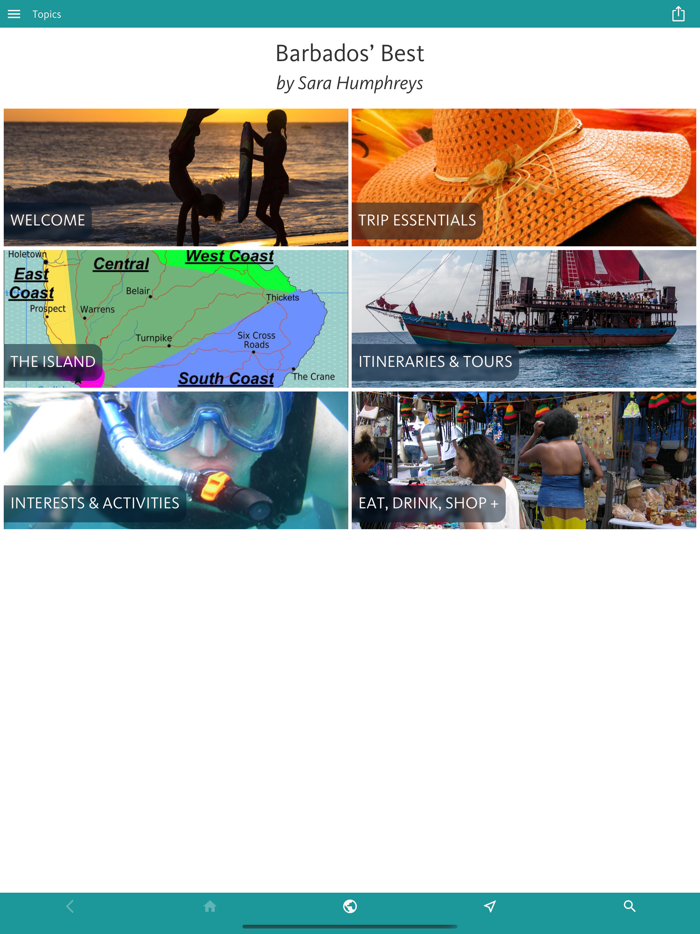Open the globe icon in bottom bar
Image resolution: width=700 pixels, height=934 pixels.
350,906
